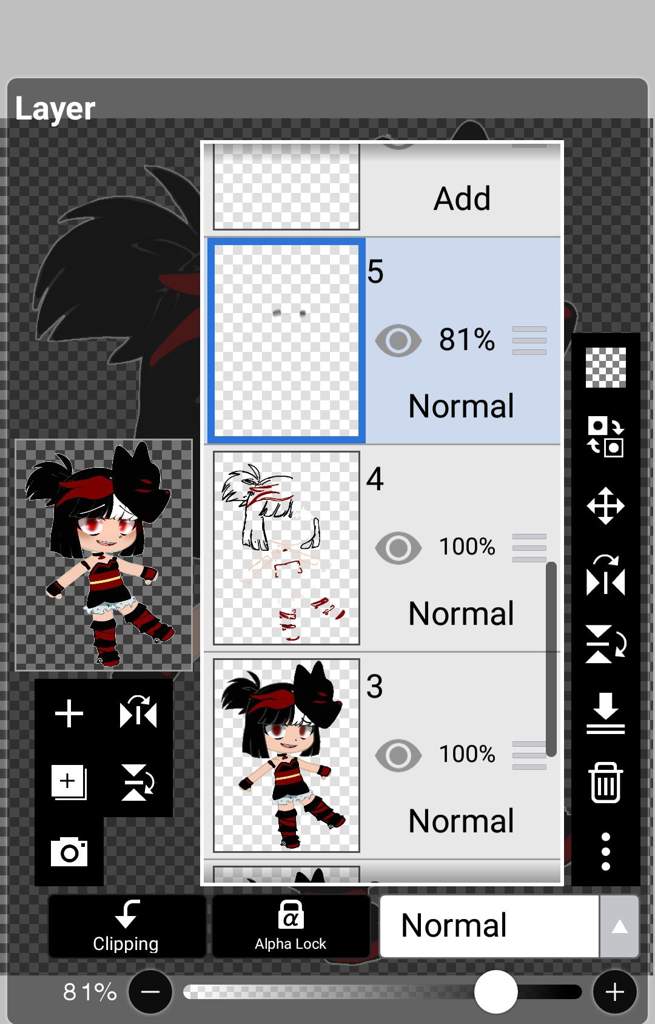Image resolution: width=655 pixels, height=1024 pixels.
Task: Grab the reorder handle of layer 5
Action: 529,341
